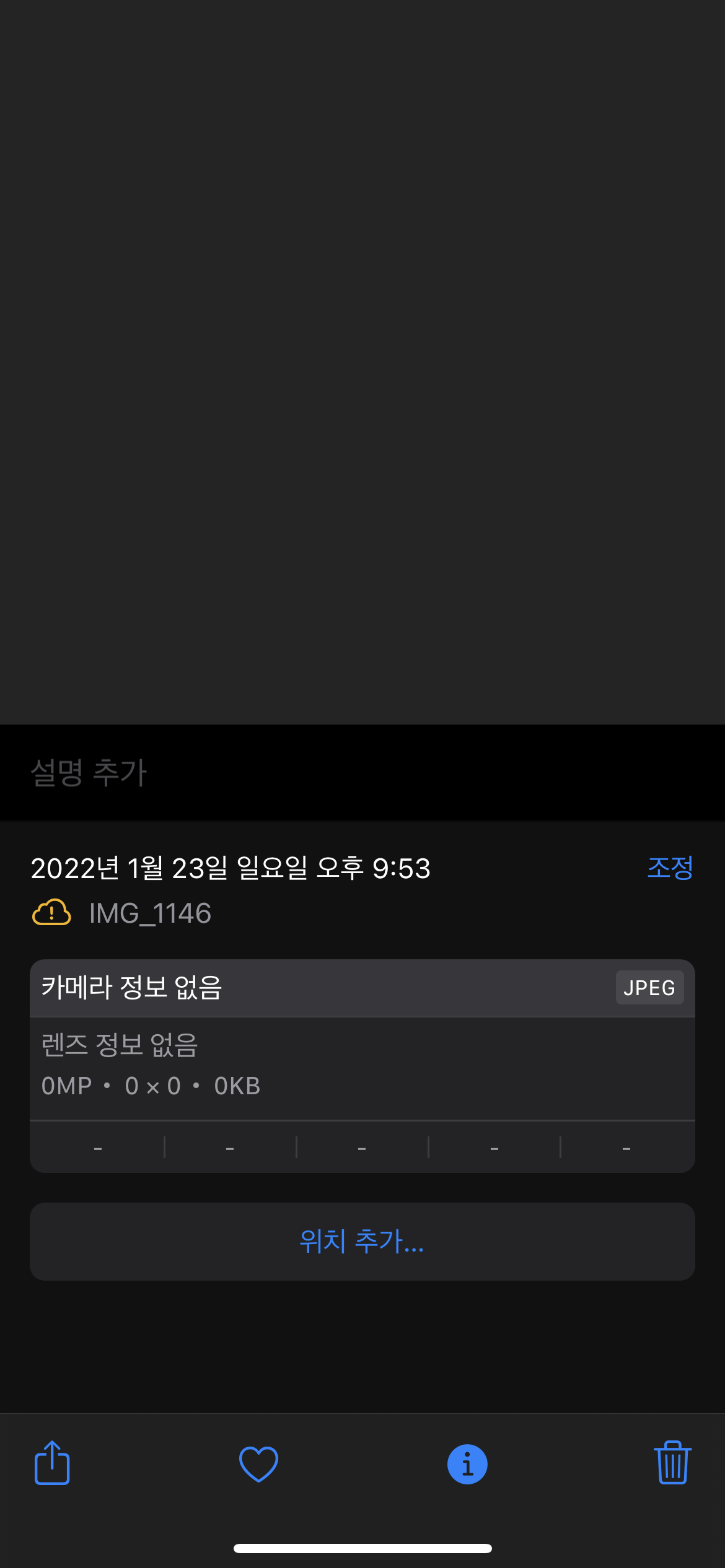The image size is (725, 1568).
Task: Share this photo
Action: click(52, 1463)
